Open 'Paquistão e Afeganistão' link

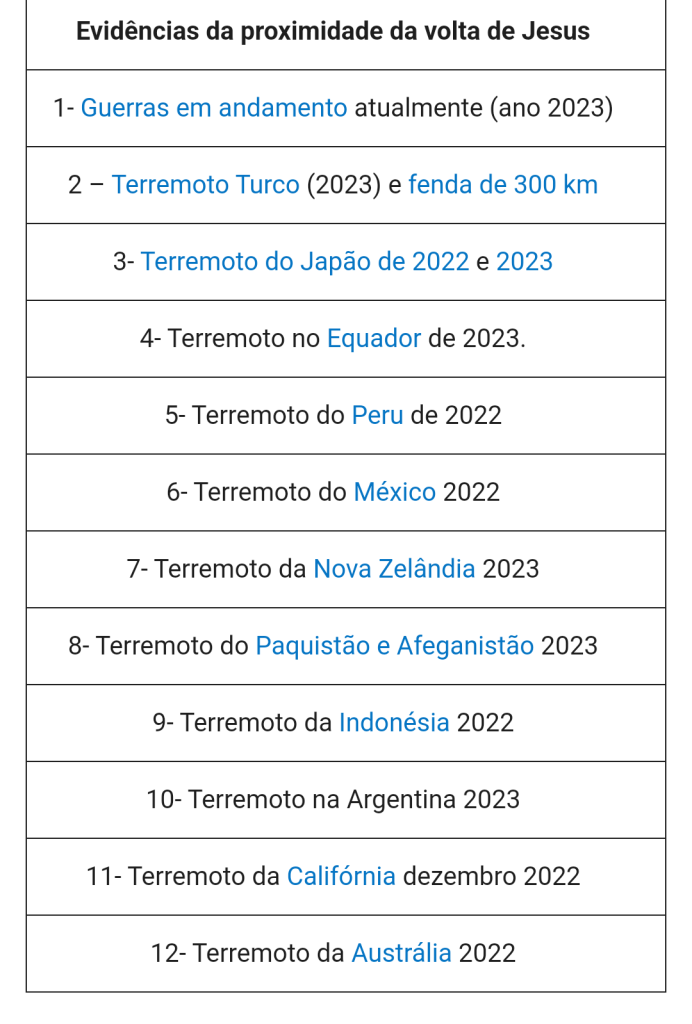pos(394,646)
